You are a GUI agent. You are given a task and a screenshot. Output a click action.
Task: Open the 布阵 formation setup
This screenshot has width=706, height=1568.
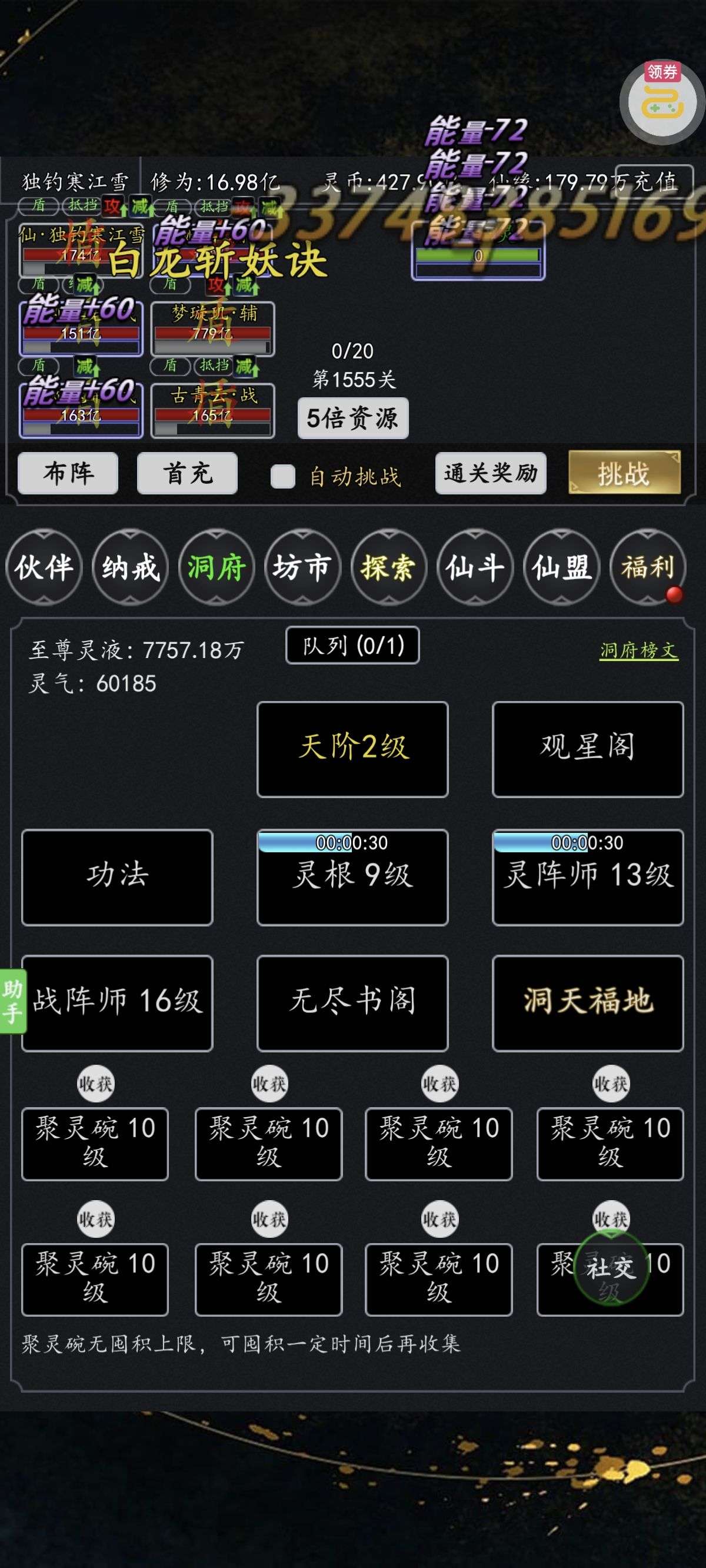[x=68, y=473]
